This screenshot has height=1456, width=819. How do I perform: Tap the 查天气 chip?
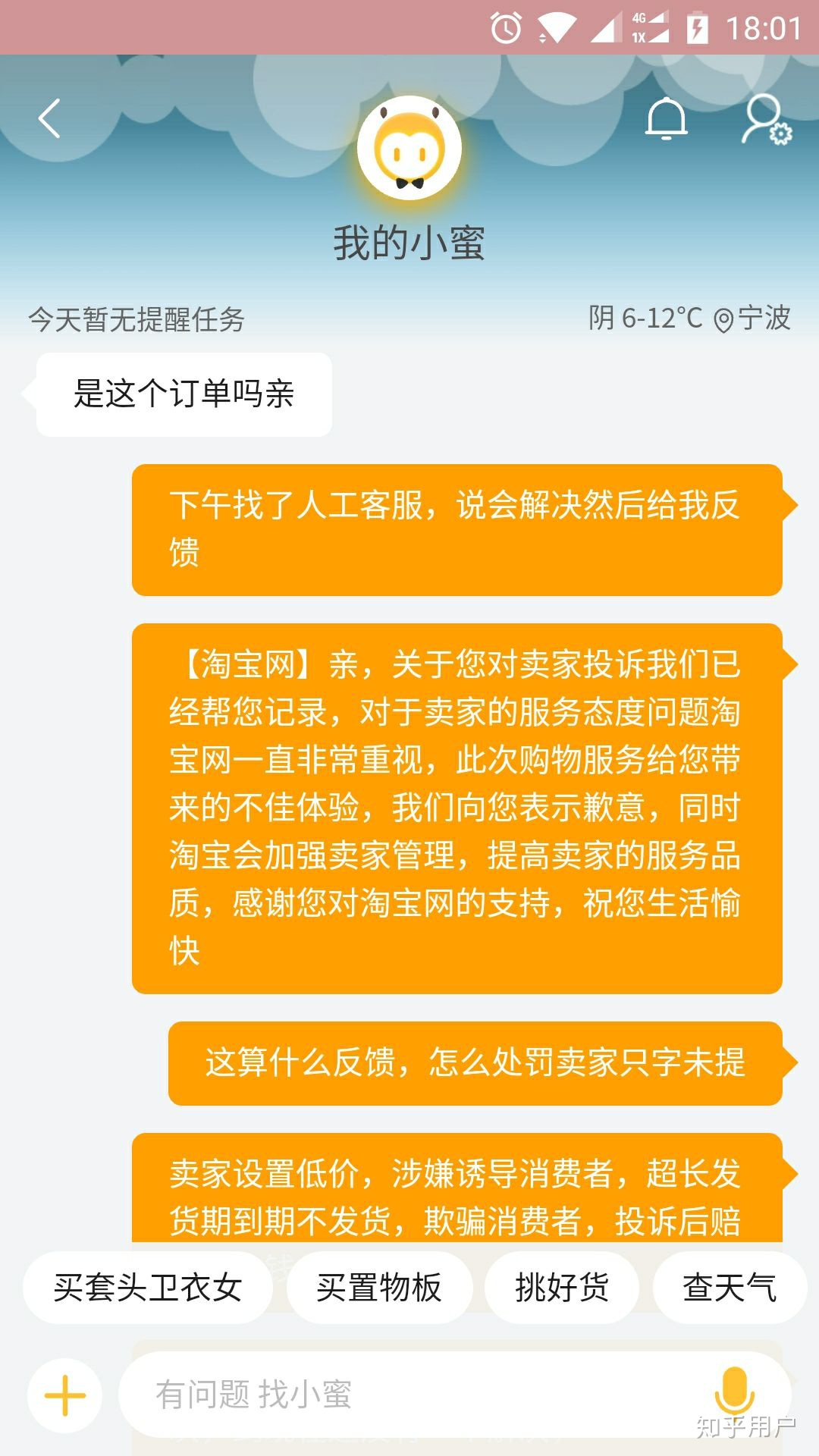[730, 1288]
